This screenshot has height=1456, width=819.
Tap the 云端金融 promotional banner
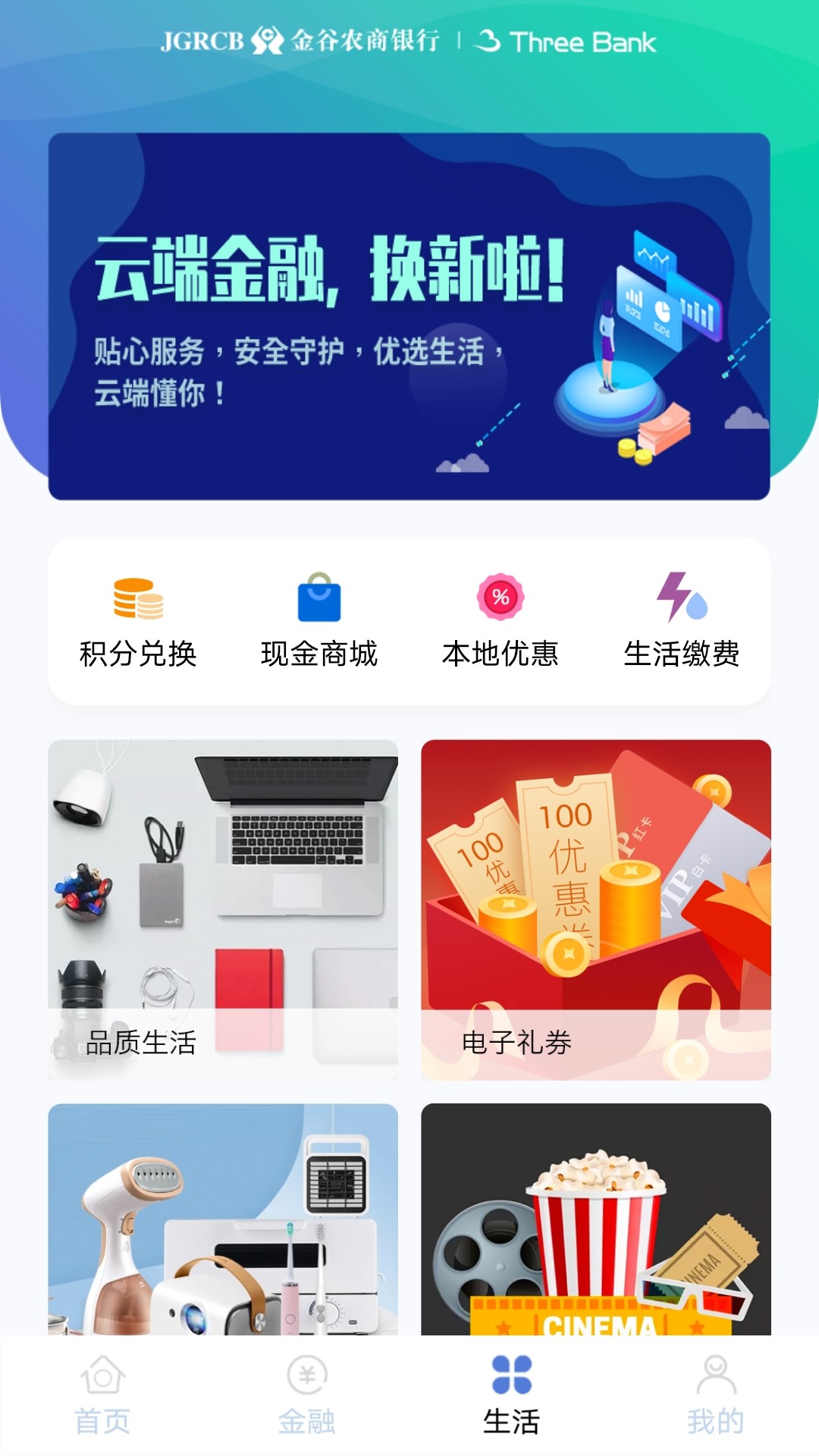click(409, 315)
